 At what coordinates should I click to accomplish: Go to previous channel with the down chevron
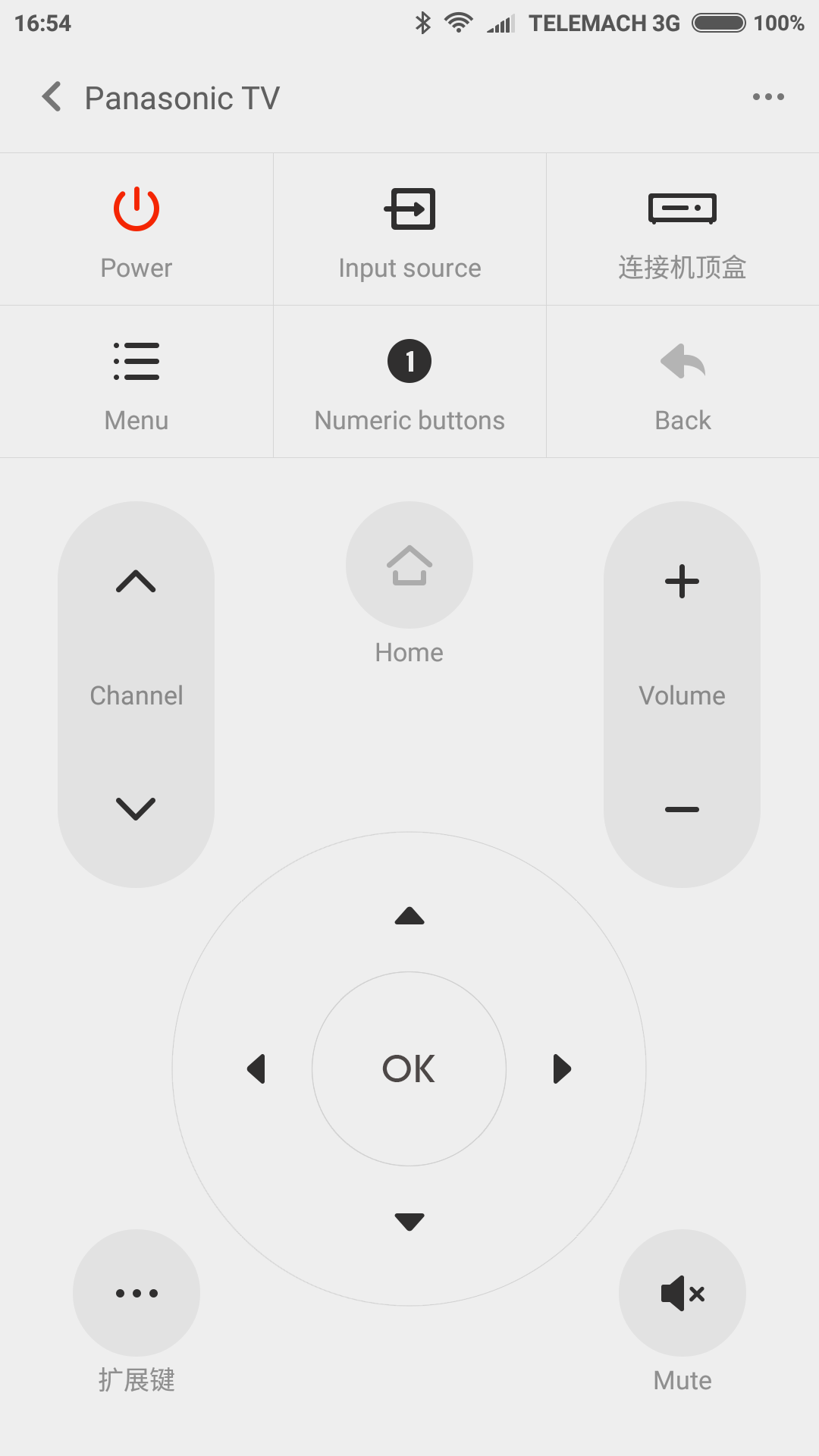coord(136,808)
